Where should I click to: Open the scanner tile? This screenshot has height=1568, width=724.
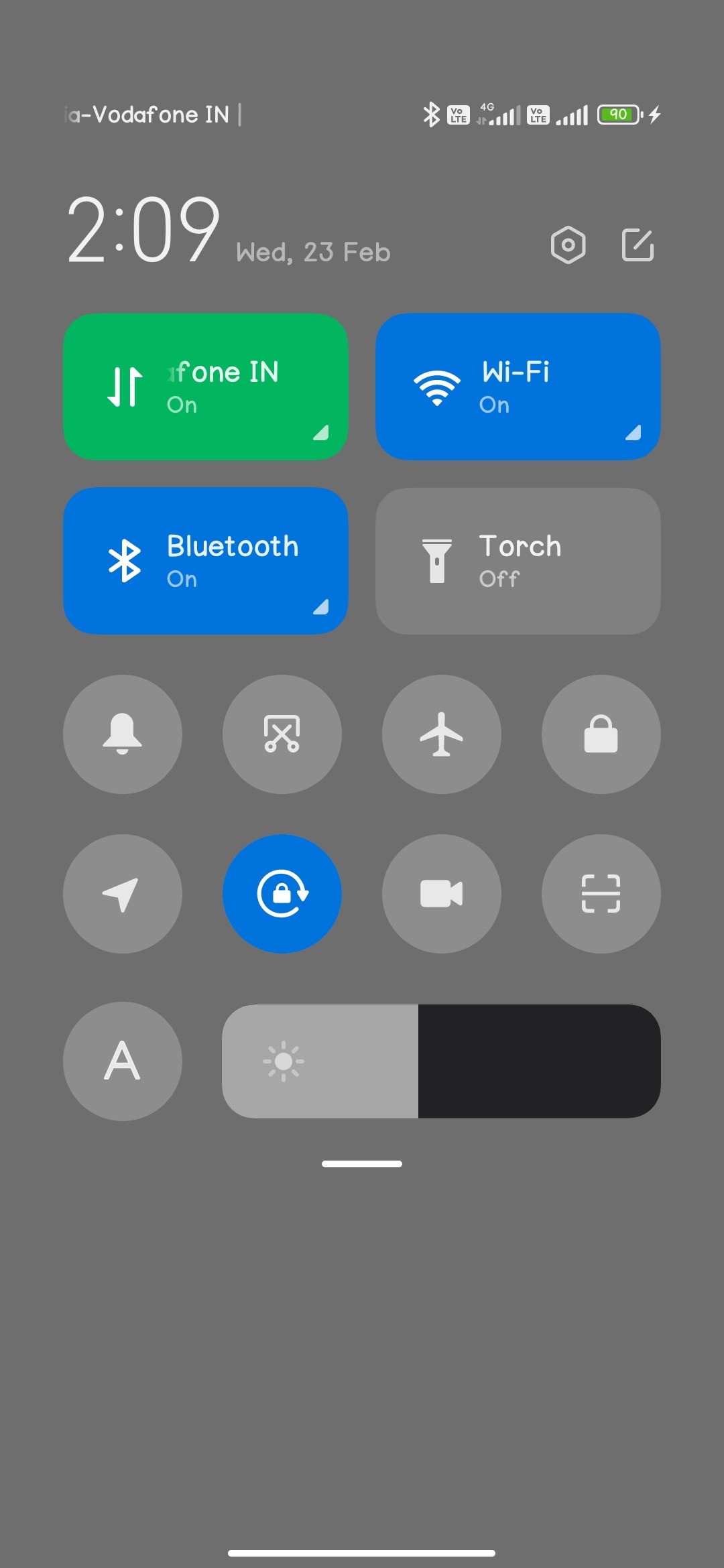tap(601, 894)
